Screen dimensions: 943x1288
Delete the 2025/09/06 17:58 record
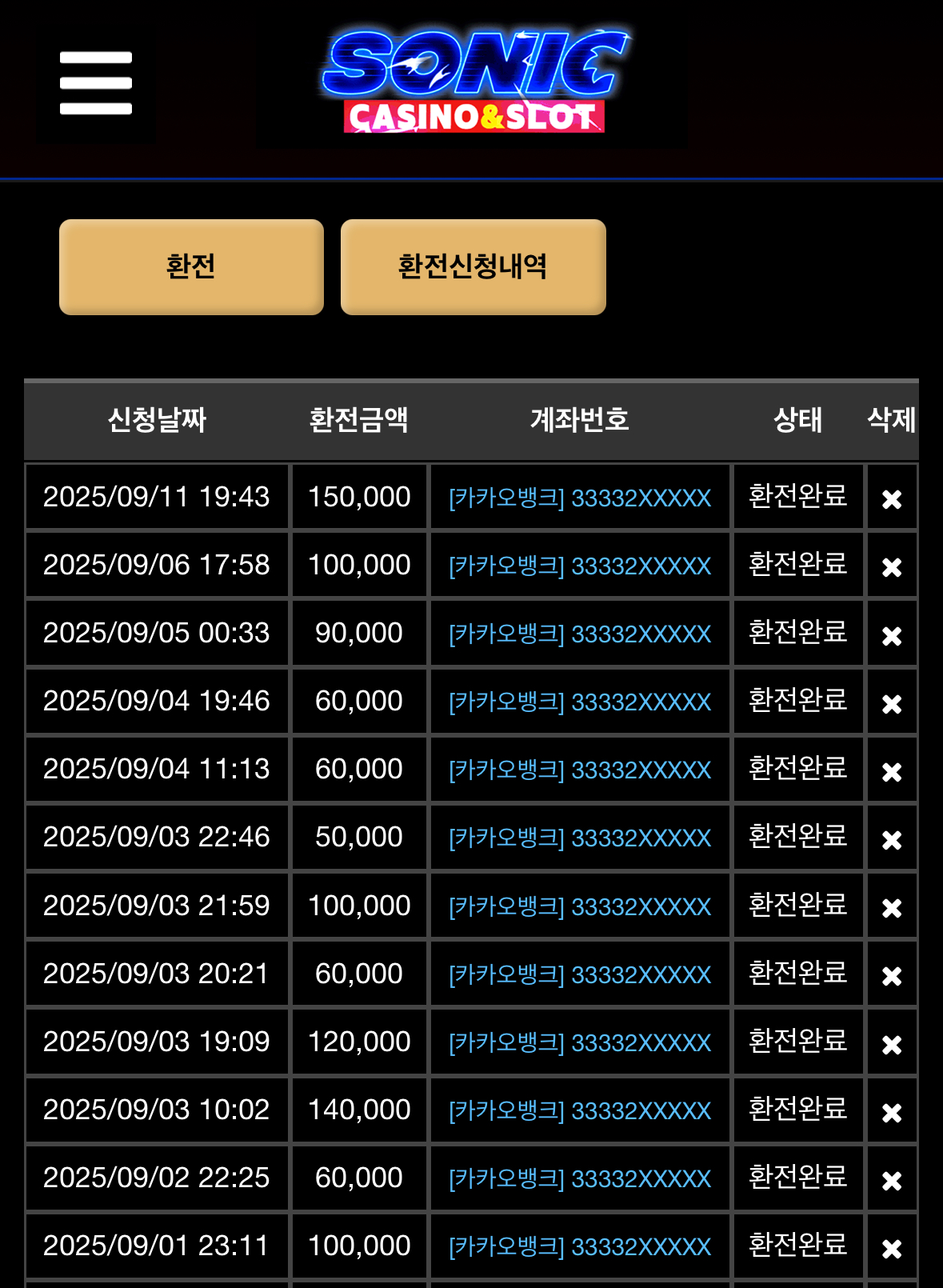(892, 567)
